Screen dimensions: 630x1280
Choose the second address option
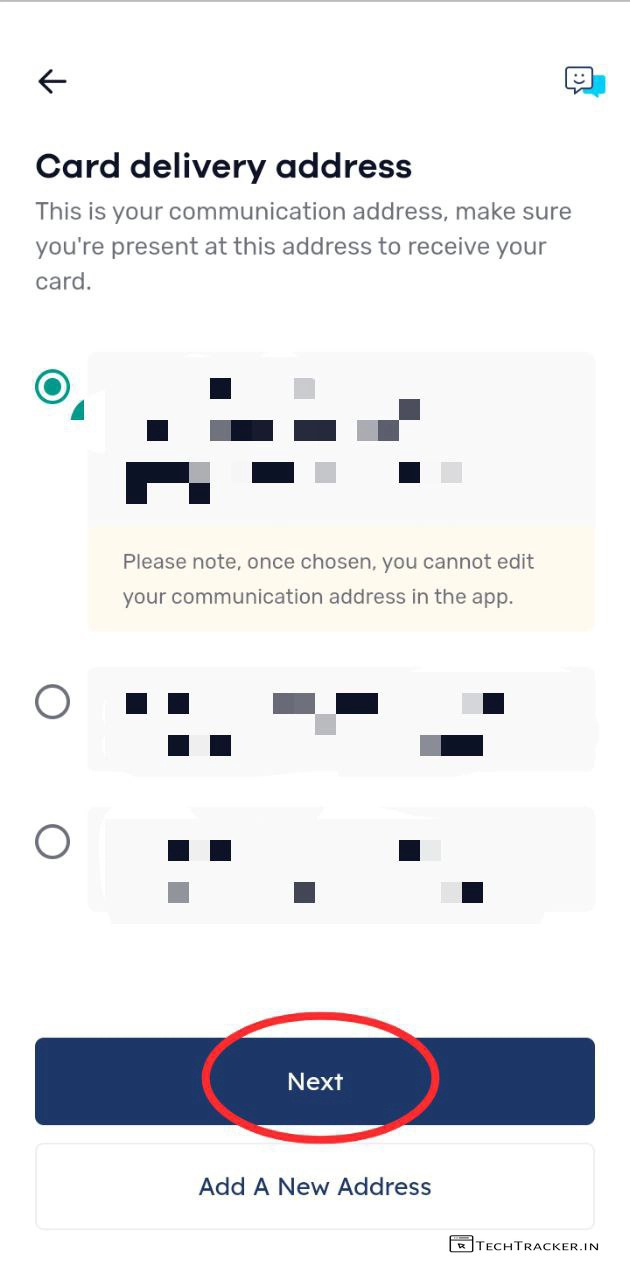53,702
